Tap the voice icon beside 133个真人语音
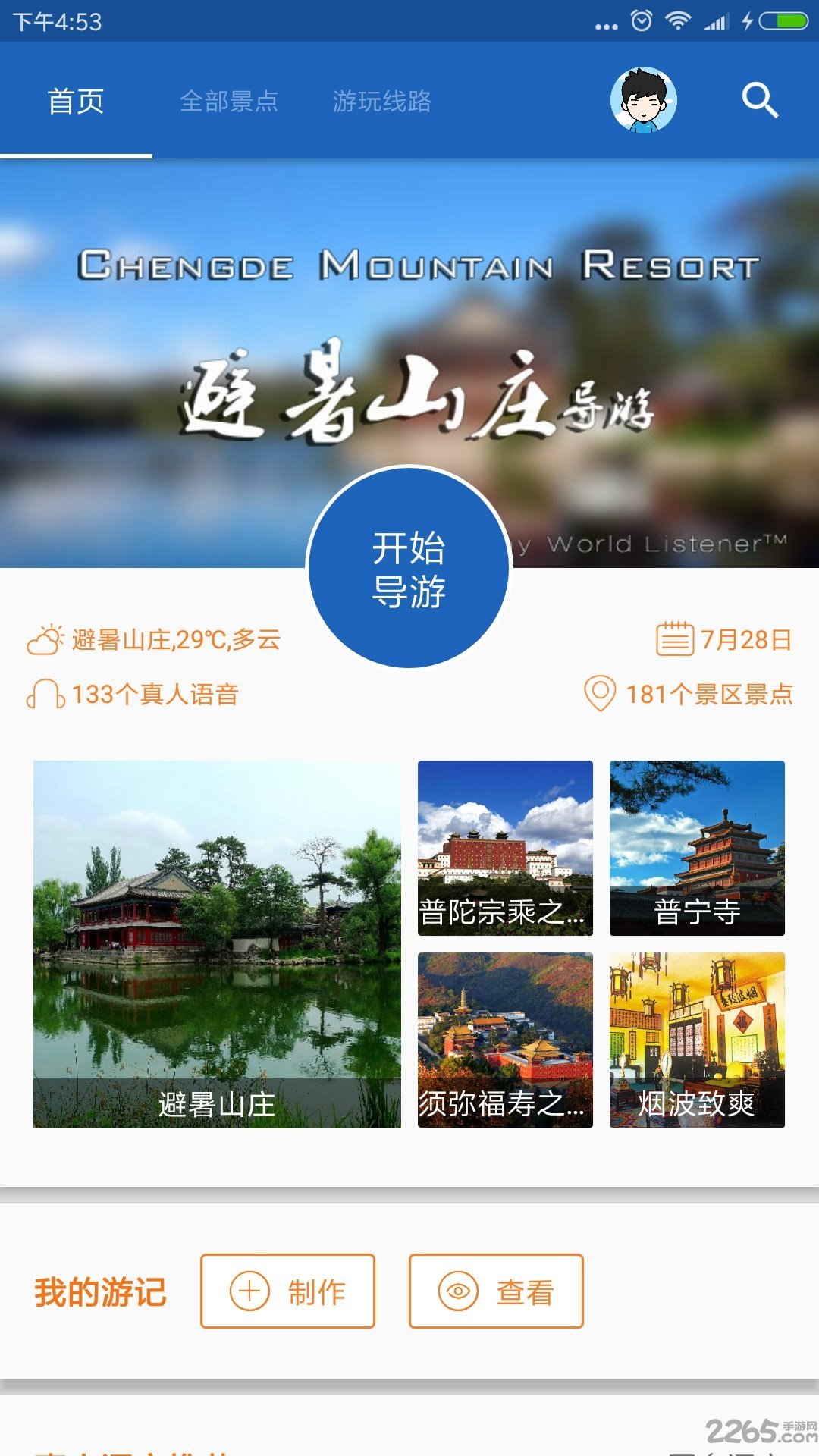Image resolution: width=819 pixels, height=1456 pixels. pyautogui.click(x=45, y=694)
